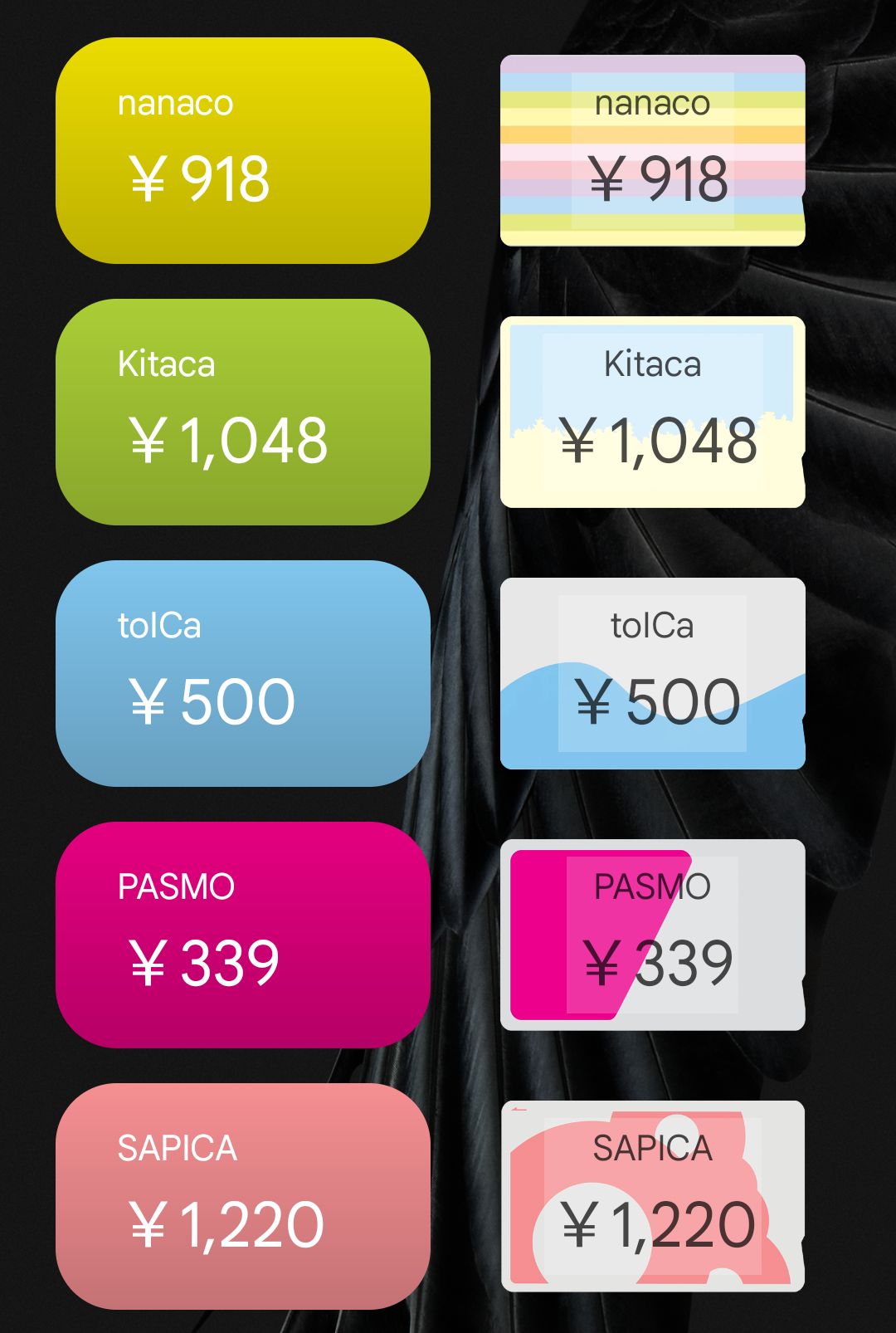This screenshot has width=896, height=1333.
Task: Open the magenta PASMO balance widget
Action: (242, 935)
